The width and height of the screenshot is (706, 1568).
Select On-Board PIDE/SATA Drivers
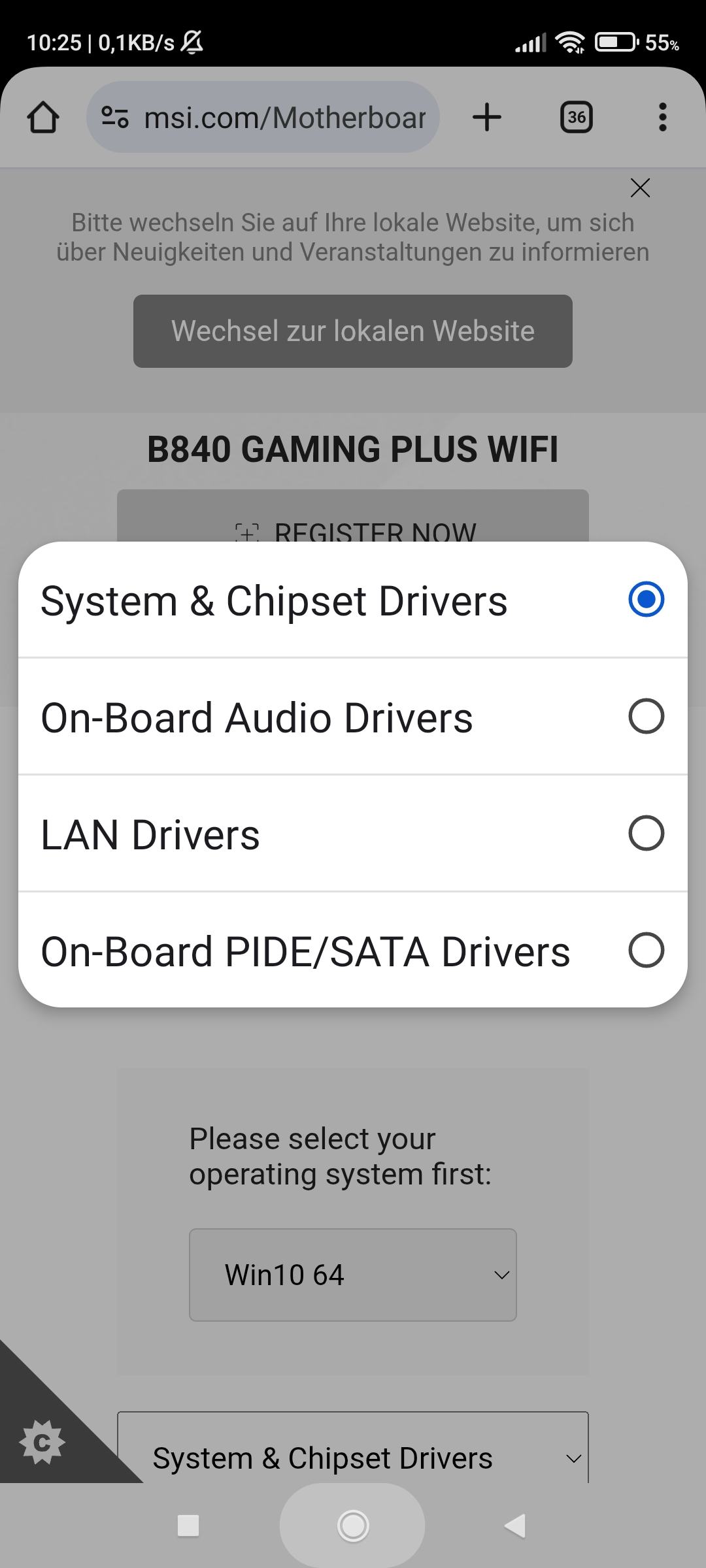coord(353,951)
